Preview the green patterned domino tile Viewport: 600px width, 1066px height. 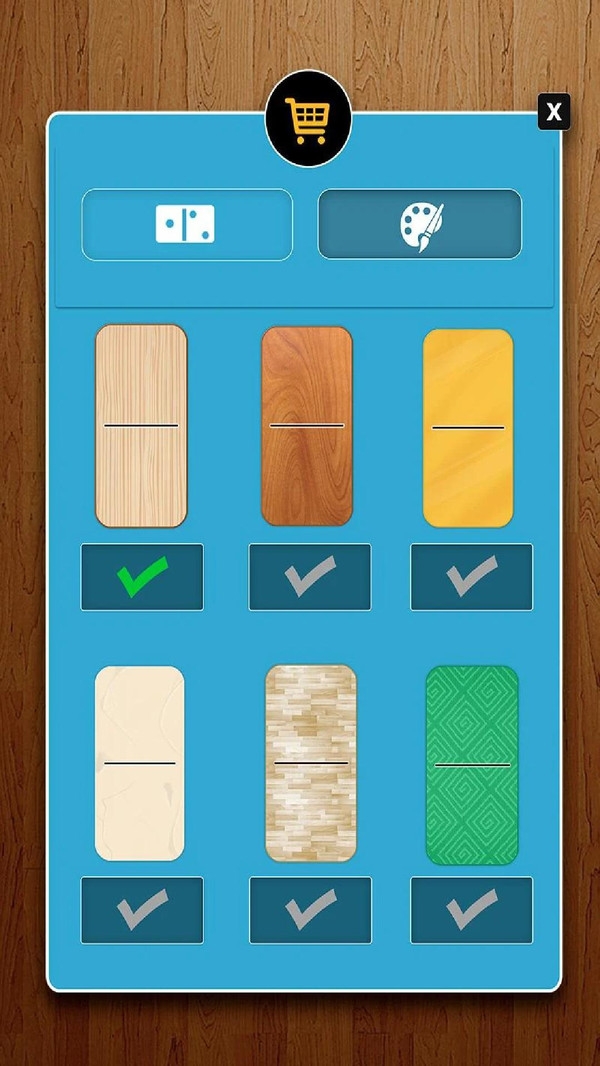coord(472,765)
